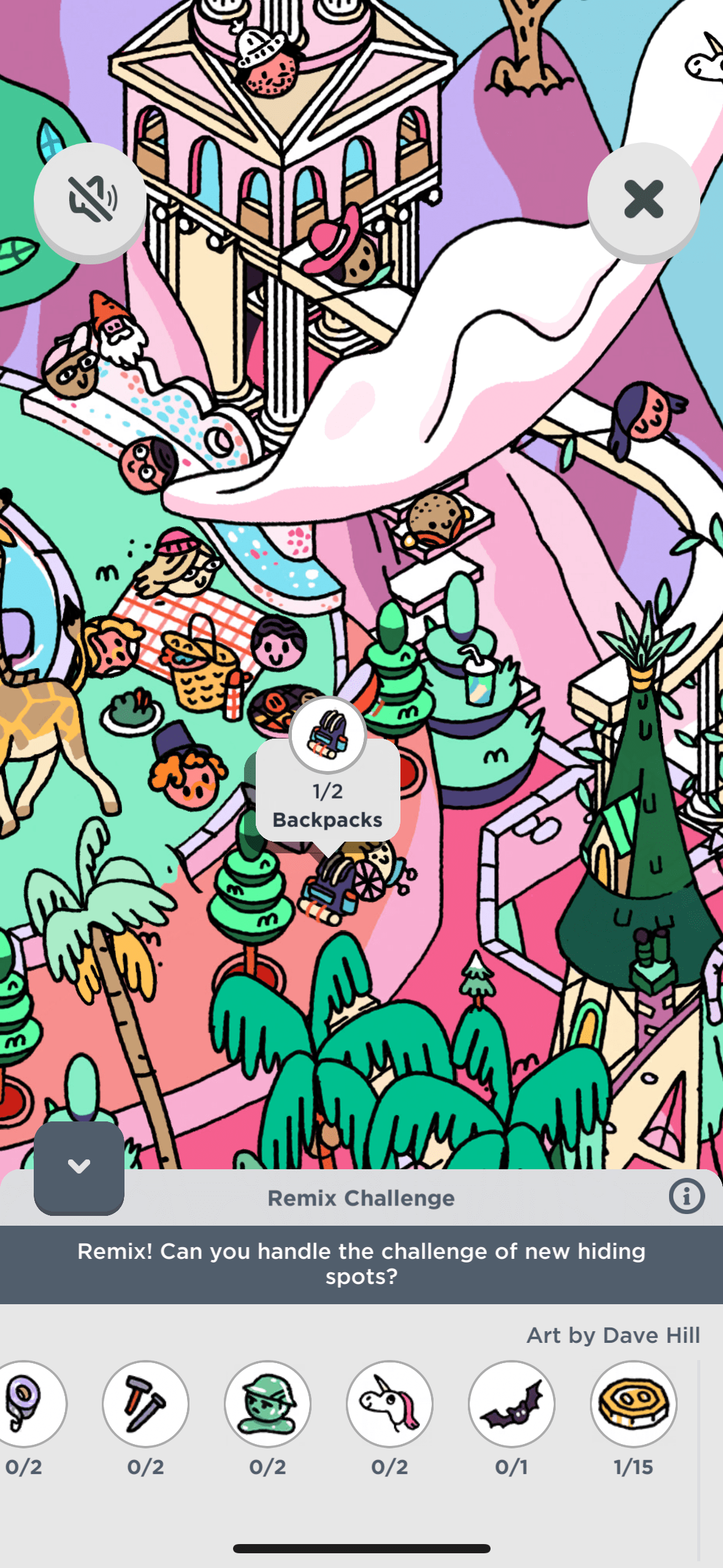Toggle the muted sound button
723x1568 pixels.
coord(90,199)
